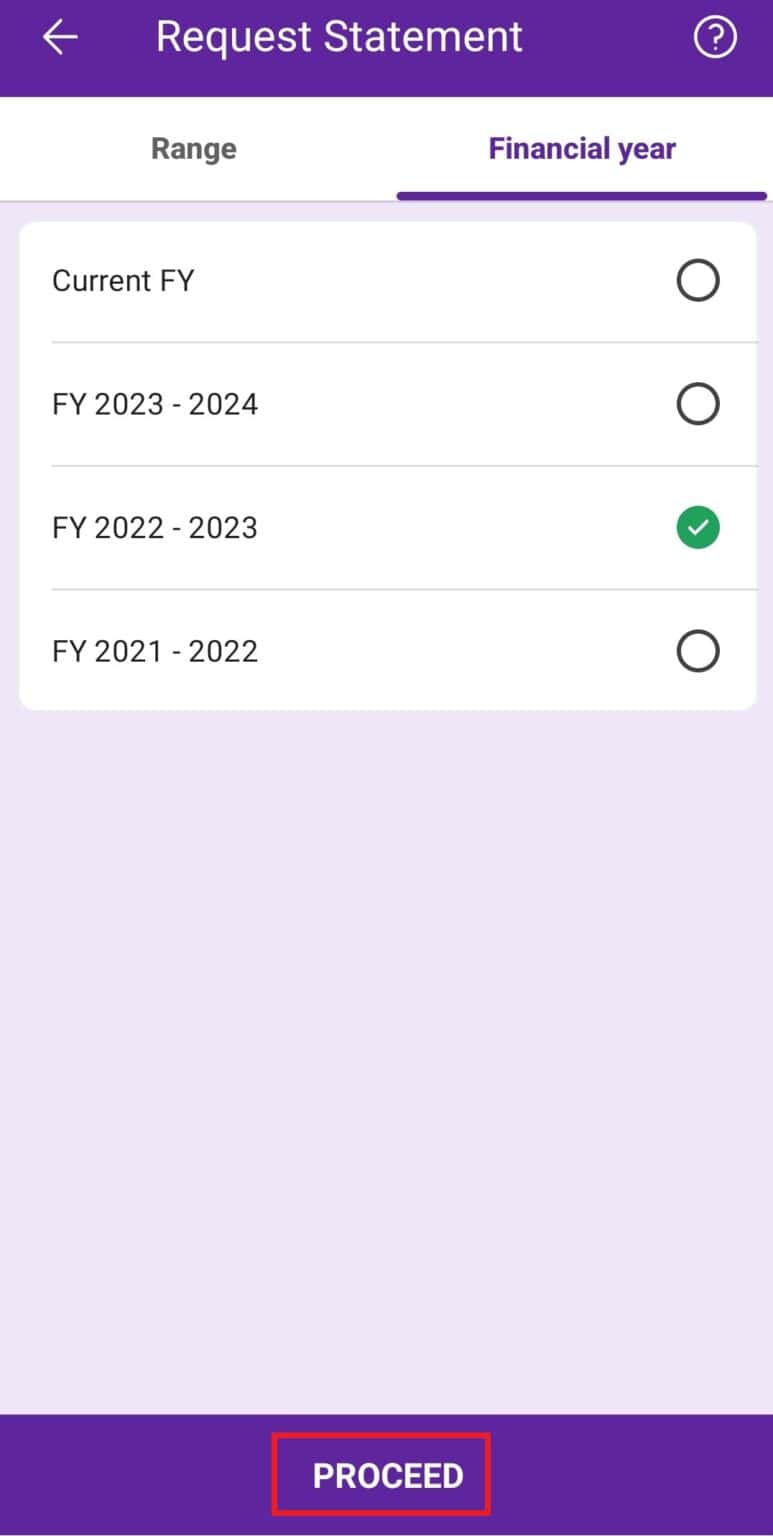Open the Financial year tab
Viewport: 773px width, 1536px height.
tap(581, 148)
